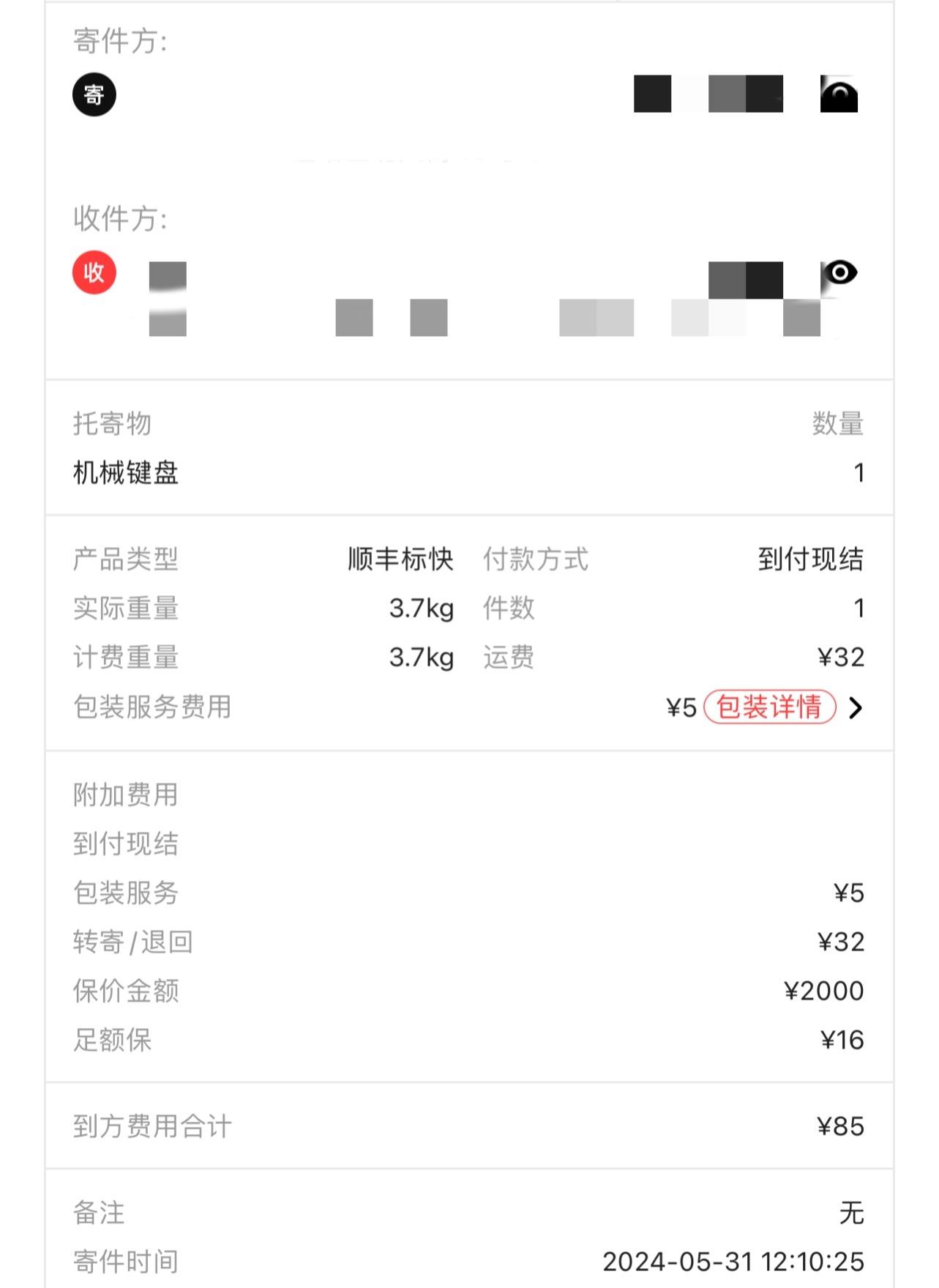This screenshot has height=1288, width=939.
Task: Click the 顺丰标快 product type entry
Action: pos(399,559)
